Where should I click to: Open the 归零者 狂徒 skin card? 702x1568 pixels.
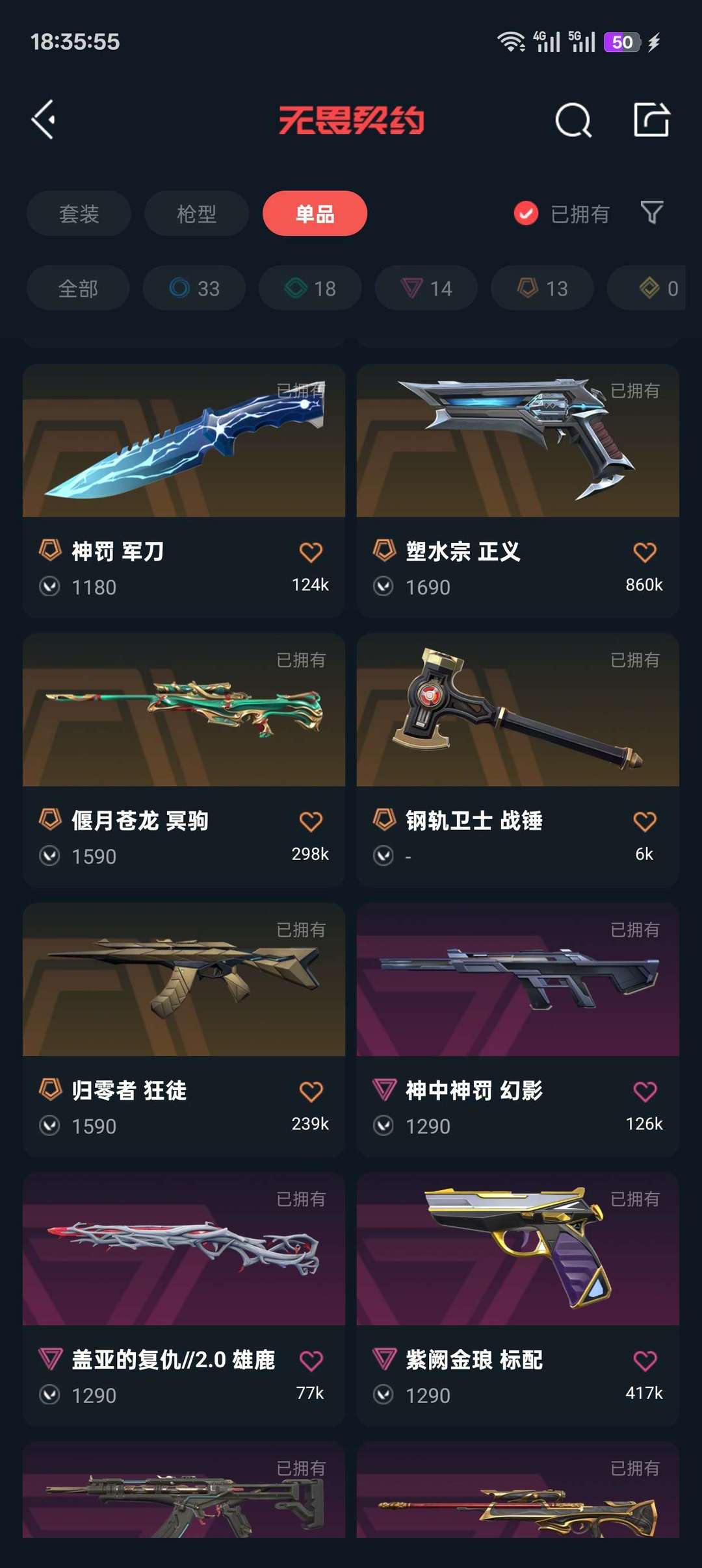[x=184, y=1030]
